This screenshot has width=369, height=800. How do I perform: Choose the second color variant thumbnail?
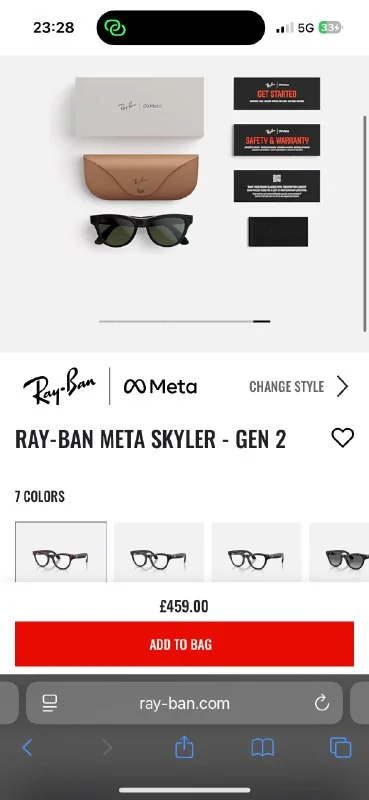tap(159, 552)
